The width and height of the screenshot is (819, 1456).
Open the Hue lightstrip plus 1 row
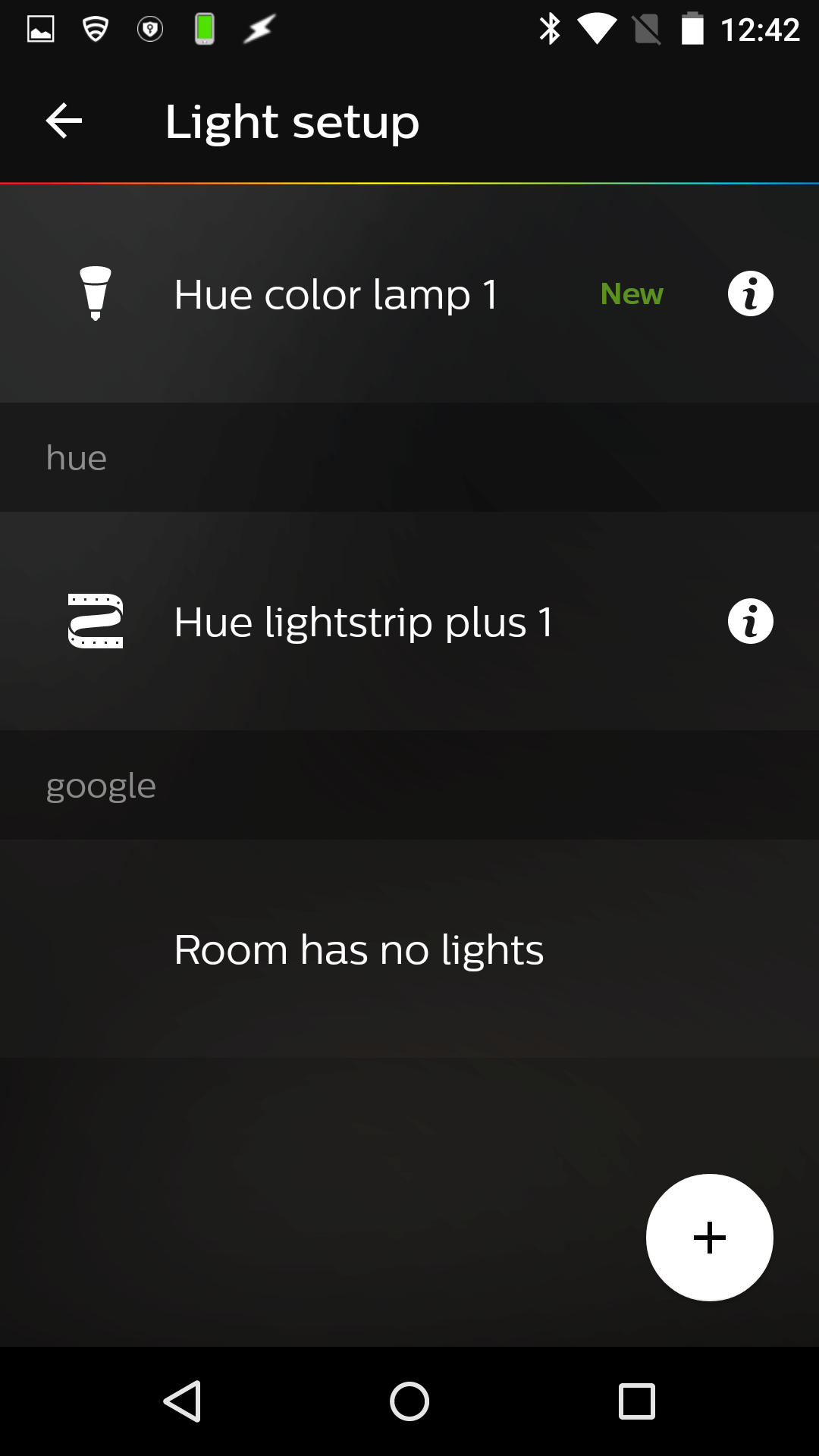coord(409,621)
